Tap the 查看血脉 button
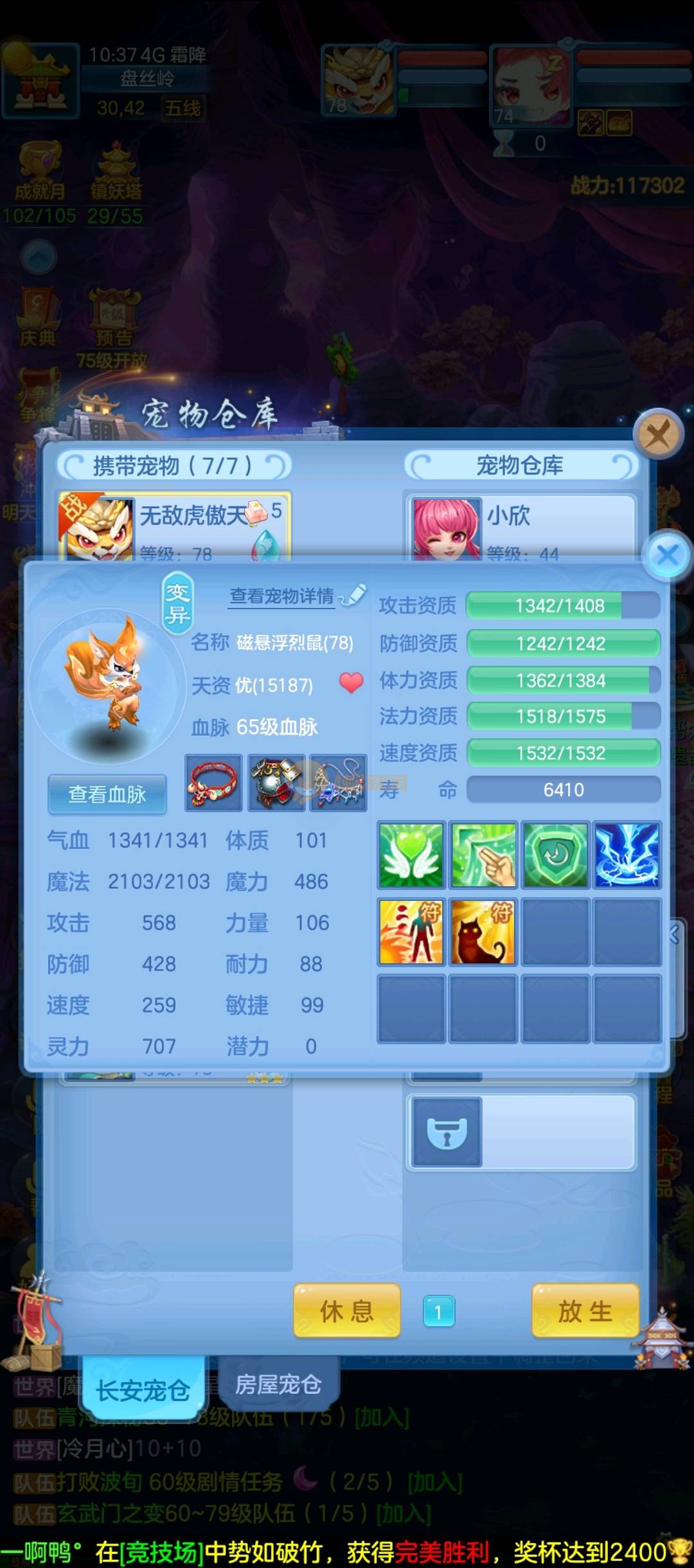694x1568 pixels. coord(107,794)
